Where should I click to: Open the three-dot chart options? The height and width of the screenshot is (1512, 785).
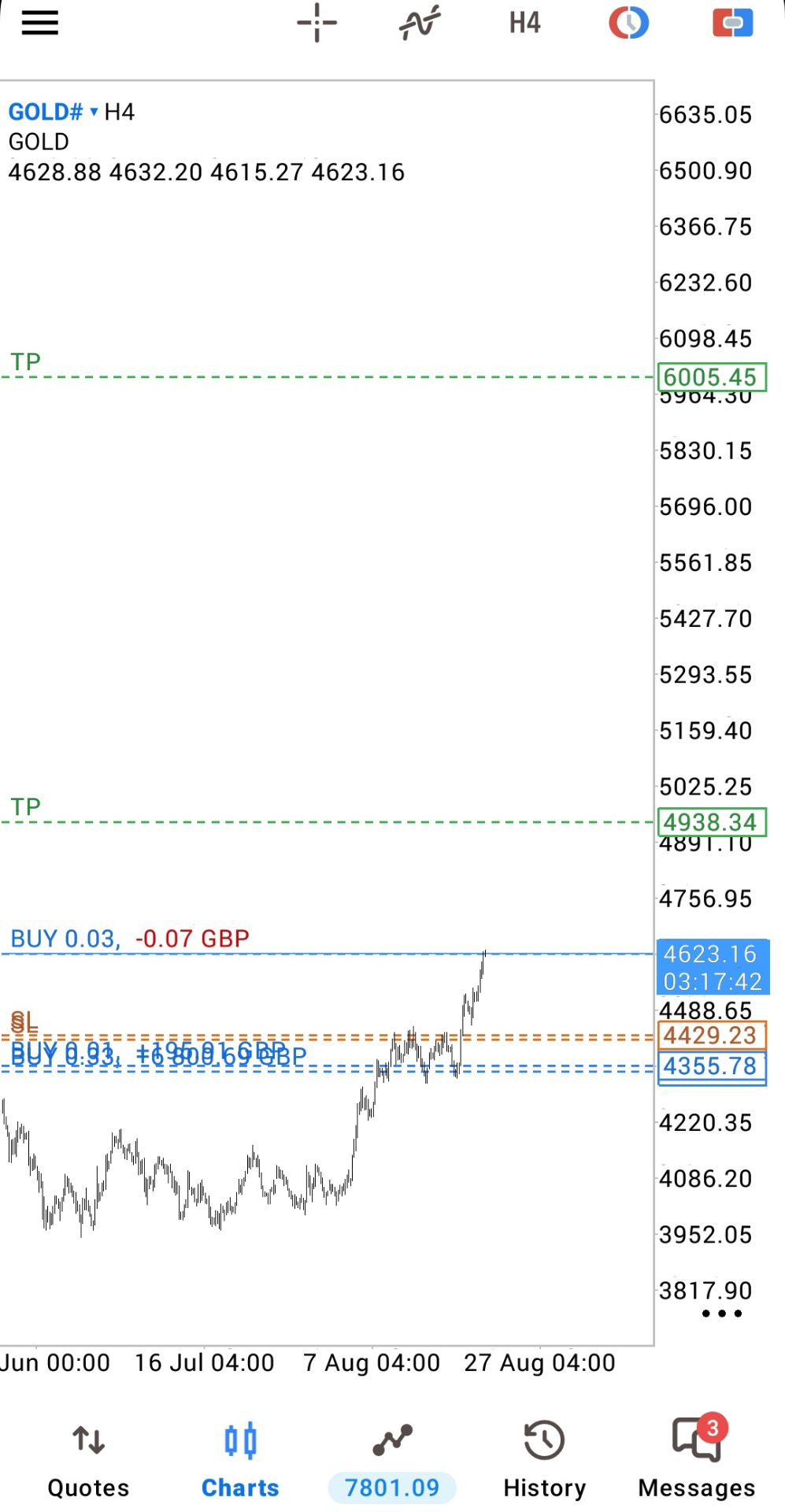[x=722, y=1313]
